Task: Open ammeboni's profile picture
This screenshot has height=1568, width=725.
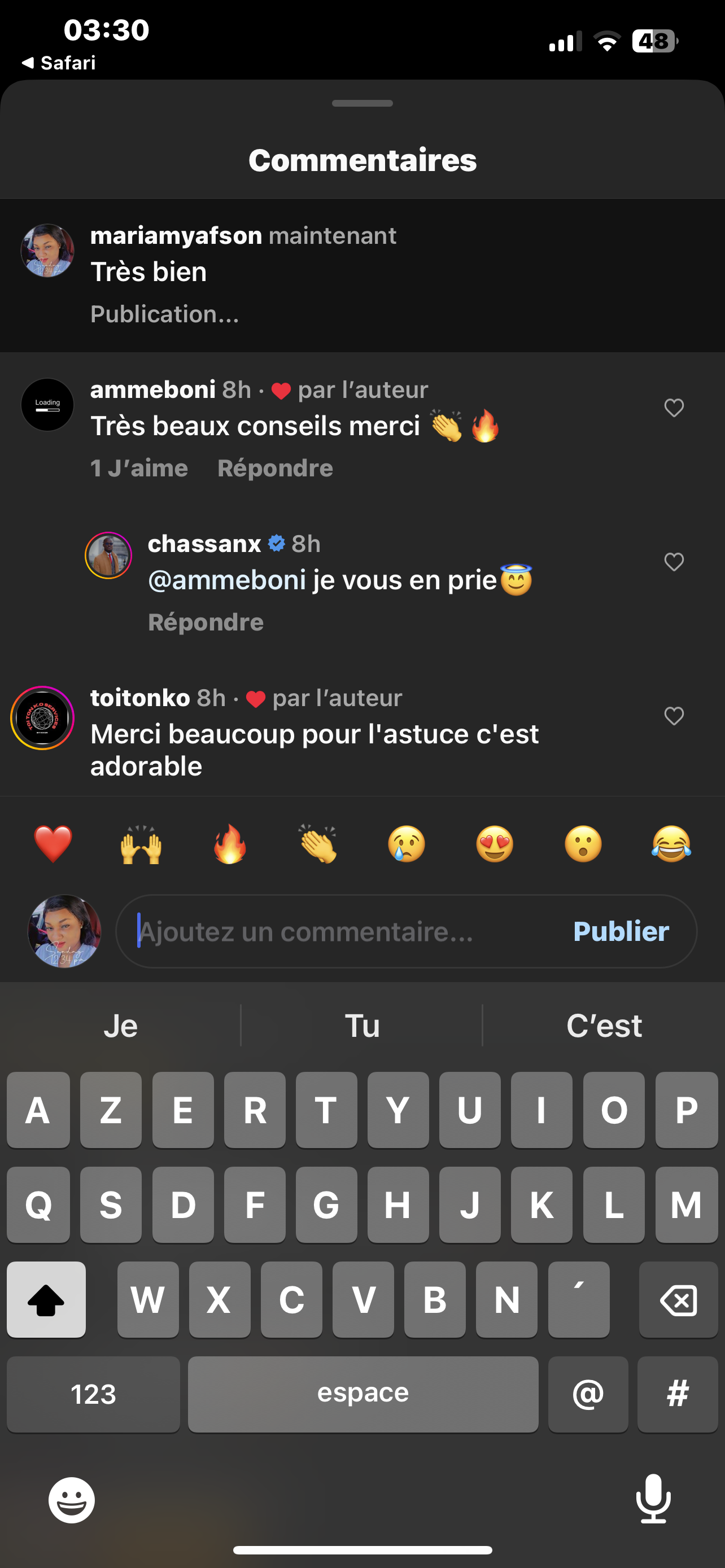Action: pos(47,405)
